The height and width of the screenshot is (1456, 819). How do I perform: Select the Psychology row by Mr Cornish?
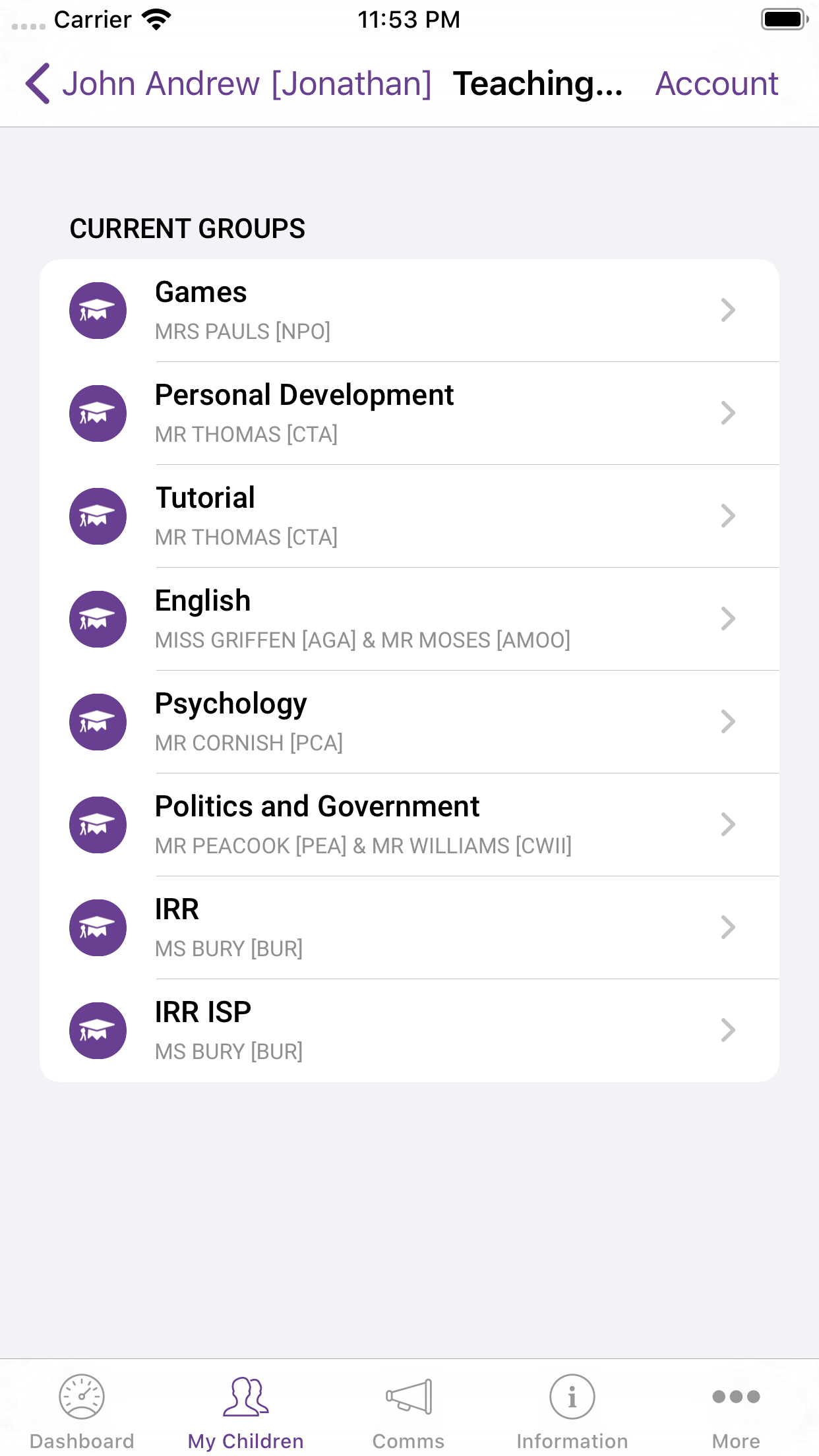(409, 721)
